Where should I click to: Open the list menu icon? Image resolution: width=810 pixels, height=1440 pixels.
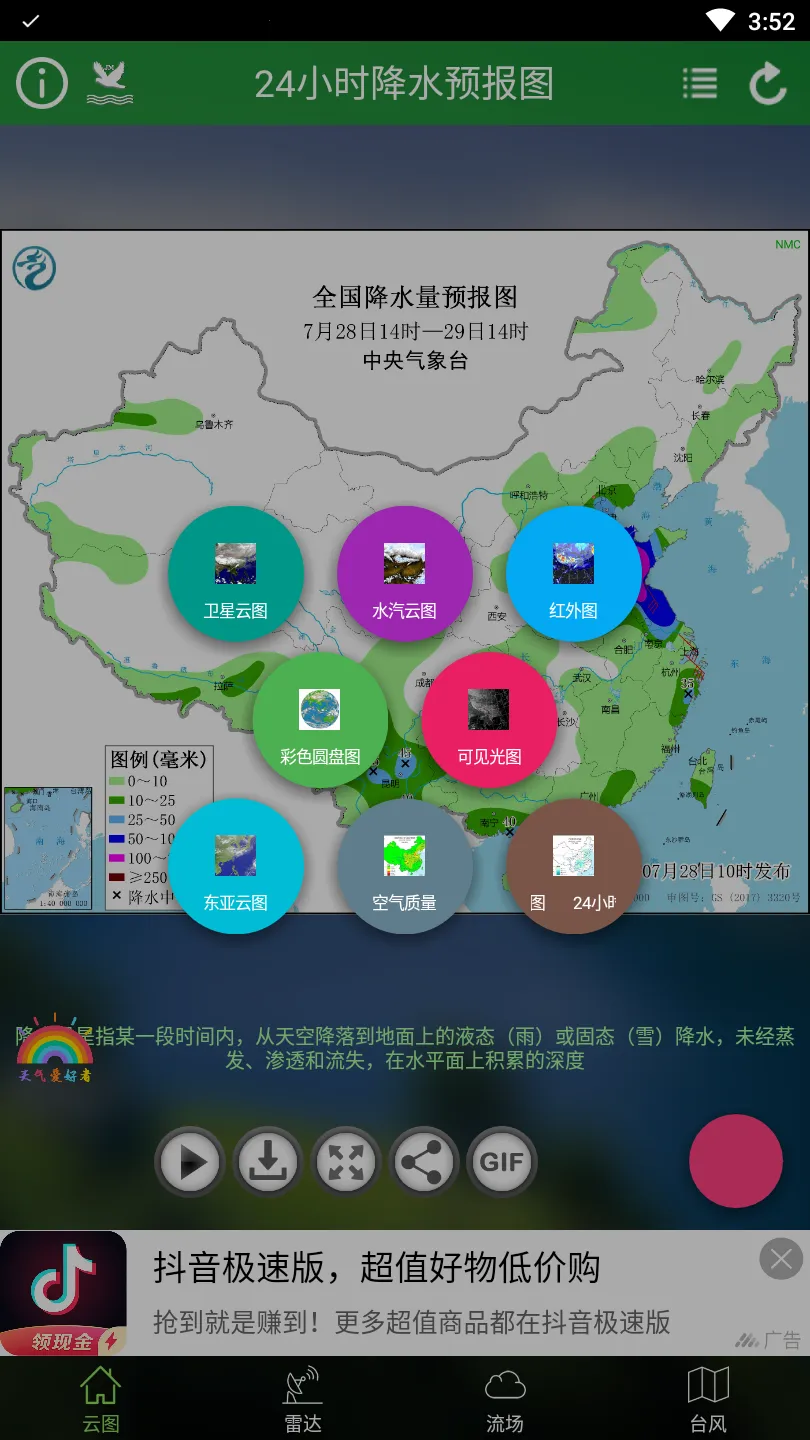[700, 84]
